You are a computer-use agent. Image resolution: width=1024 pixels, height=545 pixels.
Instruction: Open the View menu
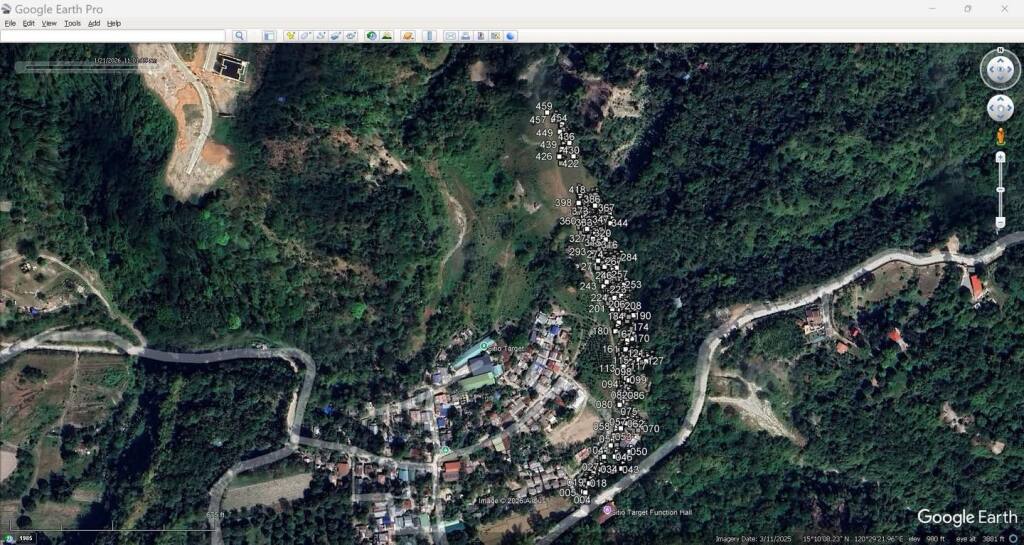[x=49, y=23]
